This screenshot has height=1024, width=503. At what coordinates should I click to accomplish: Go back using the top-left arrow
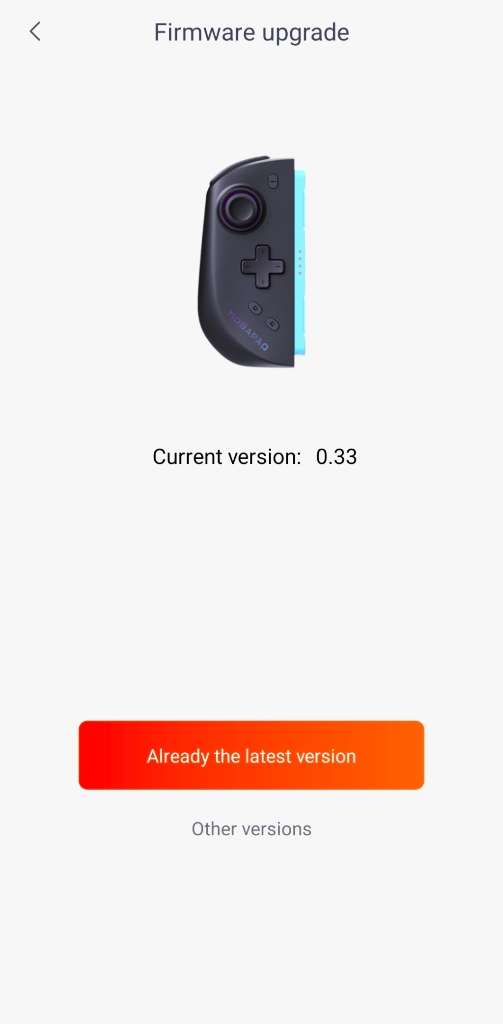pos(35,31)
